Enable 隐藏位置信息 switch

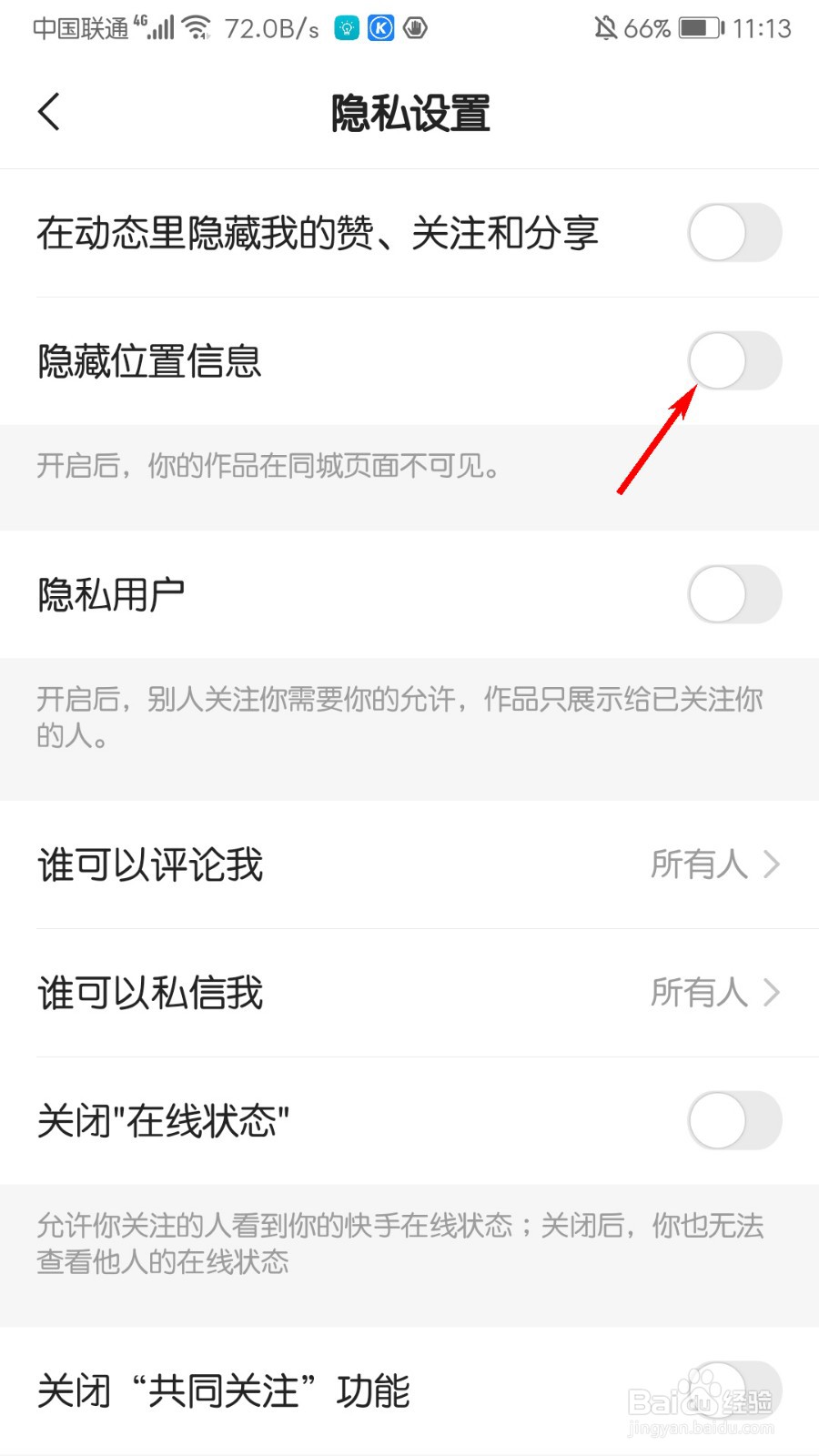pos(735,360)
